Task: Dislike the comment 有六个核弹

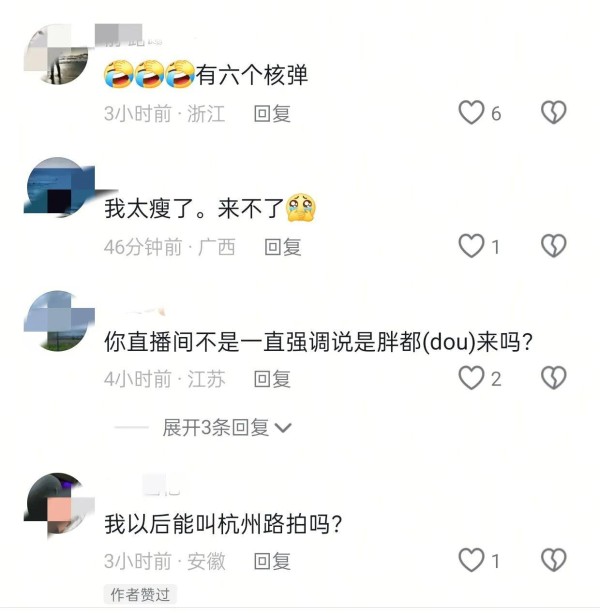Action: (x=553, y=113)
